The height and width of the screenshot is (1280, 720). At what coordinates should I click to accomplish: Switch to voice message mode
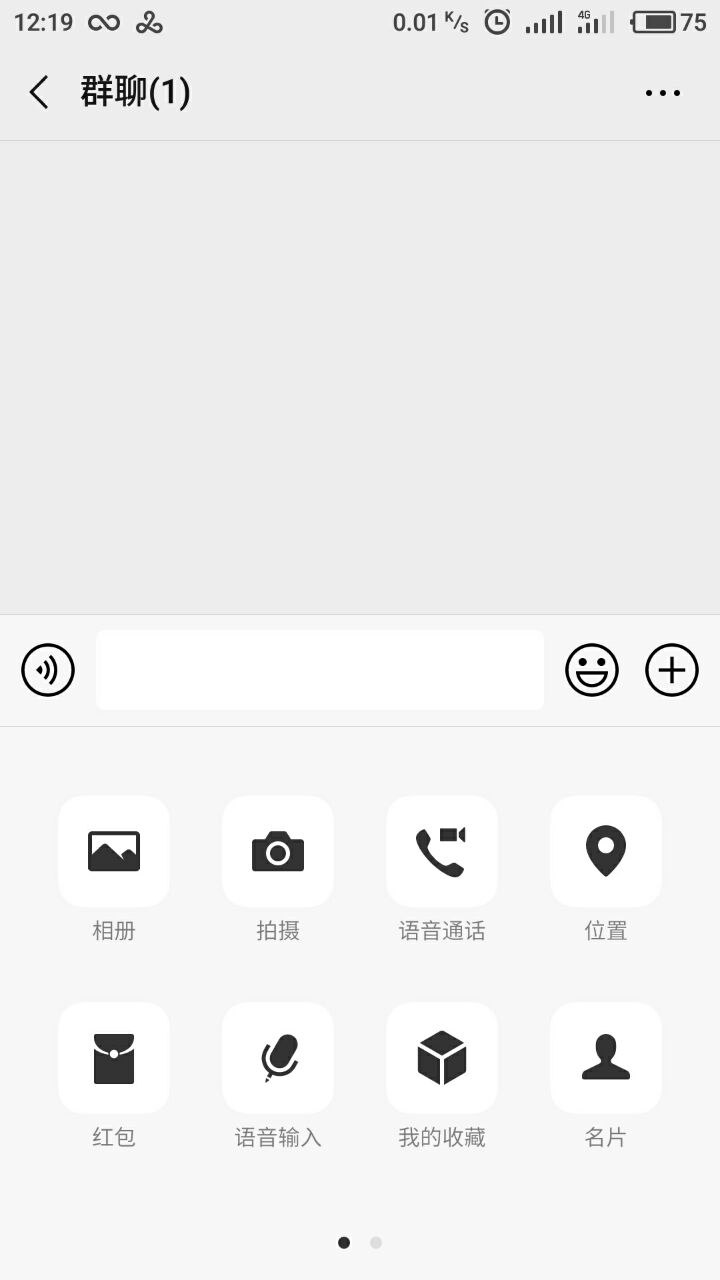(48, 670)
